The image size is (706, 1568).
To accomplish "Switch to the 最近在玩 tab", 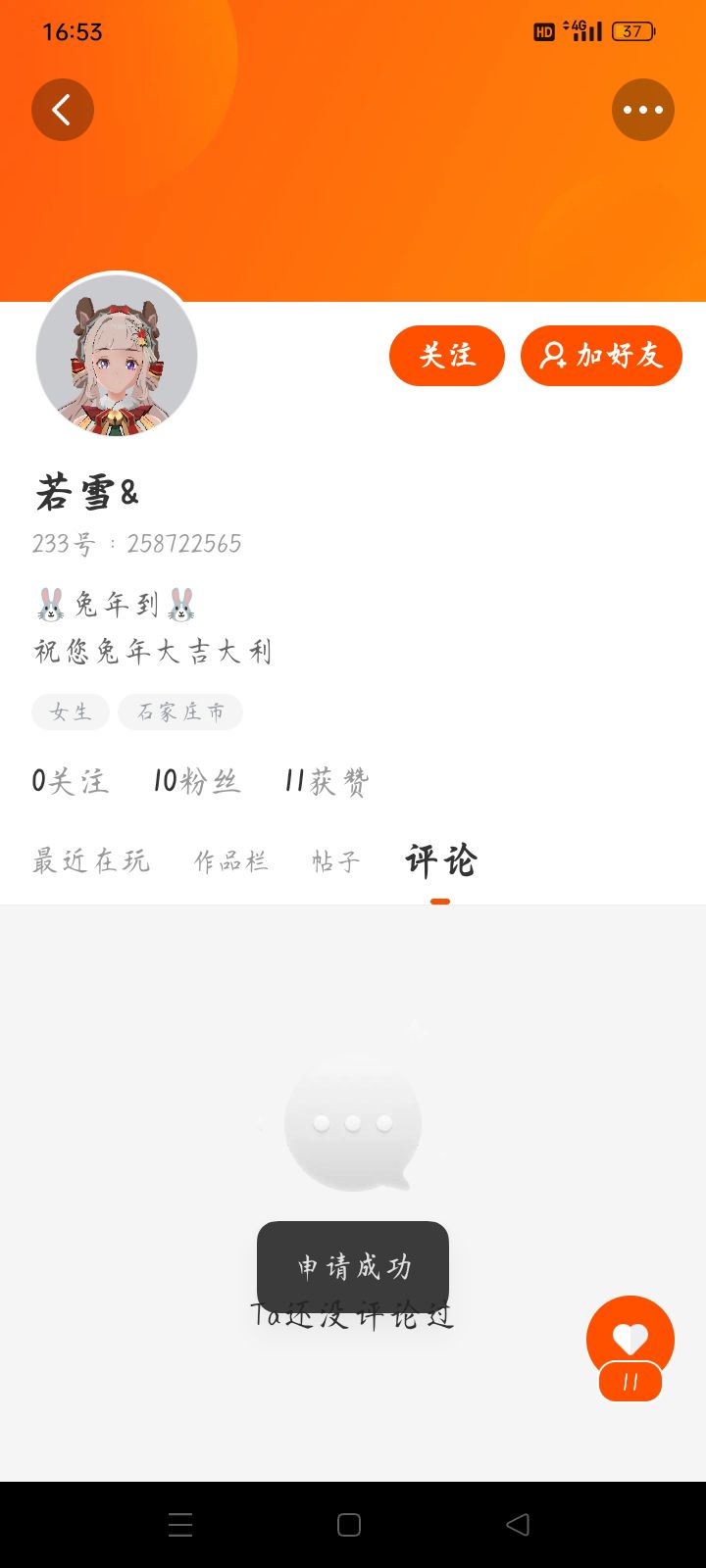I will [x=91, y=860].
